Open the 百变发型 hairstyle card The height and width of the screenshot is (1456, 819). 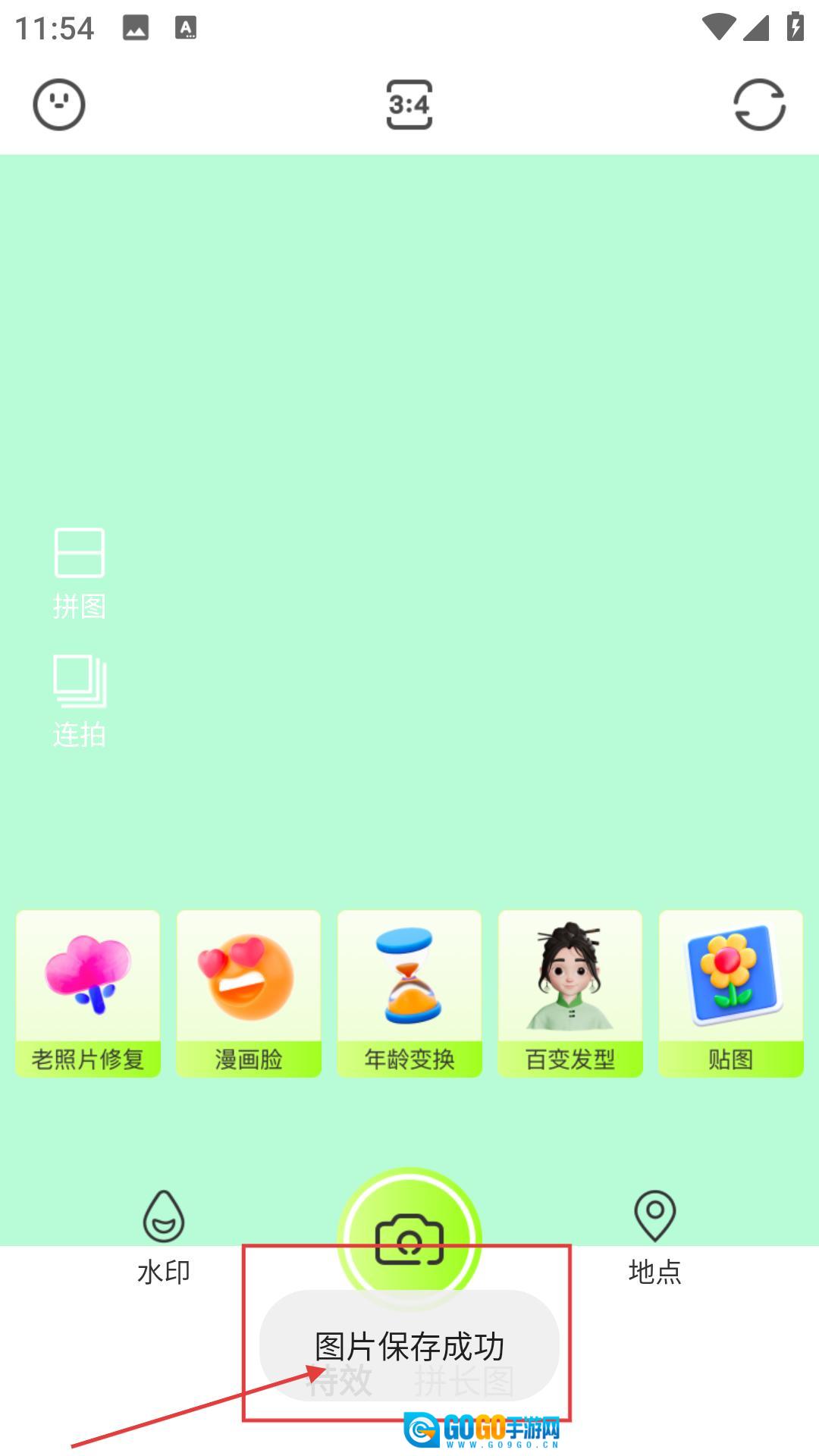pyautogui.click(x=570, y=993)
